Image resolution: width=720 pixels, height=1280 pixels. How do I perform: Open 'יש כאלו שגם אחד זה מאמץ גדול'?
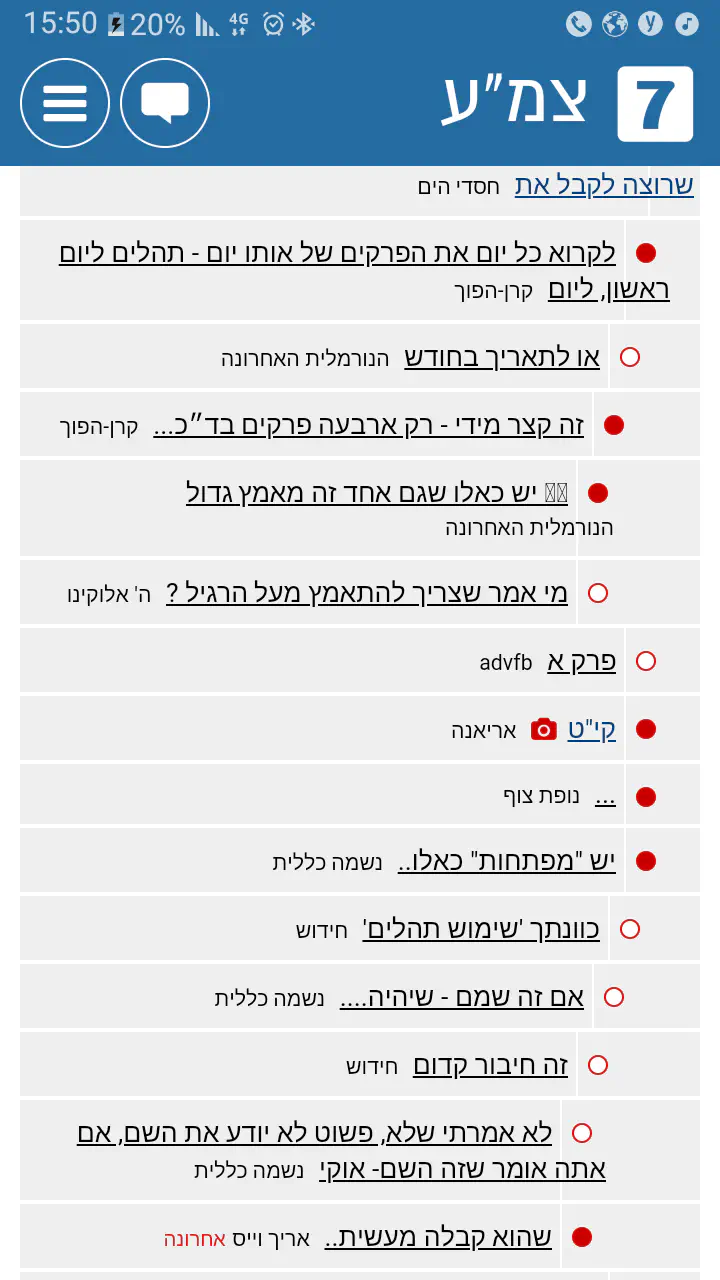377,493
